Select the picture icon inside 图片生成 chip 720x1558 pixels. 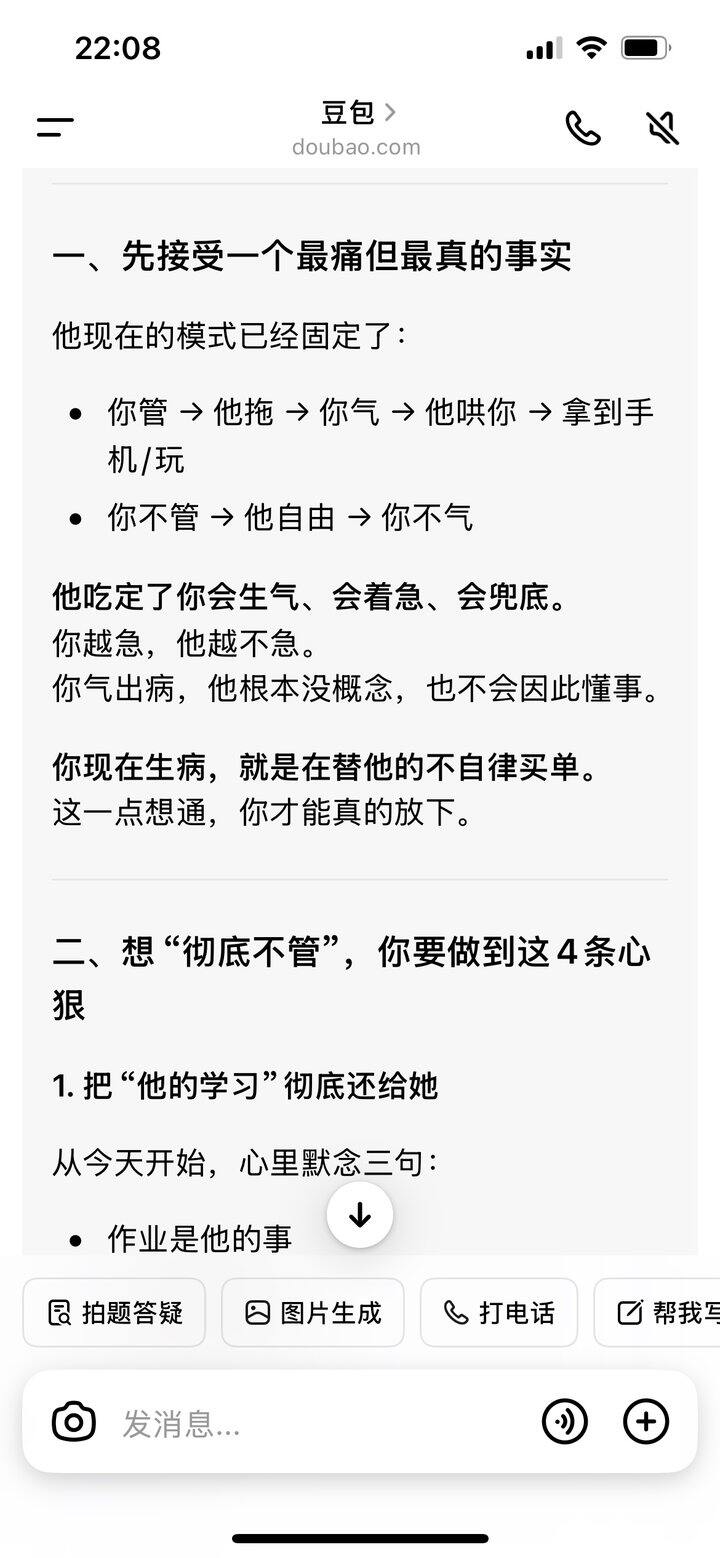click(258, 1311)
